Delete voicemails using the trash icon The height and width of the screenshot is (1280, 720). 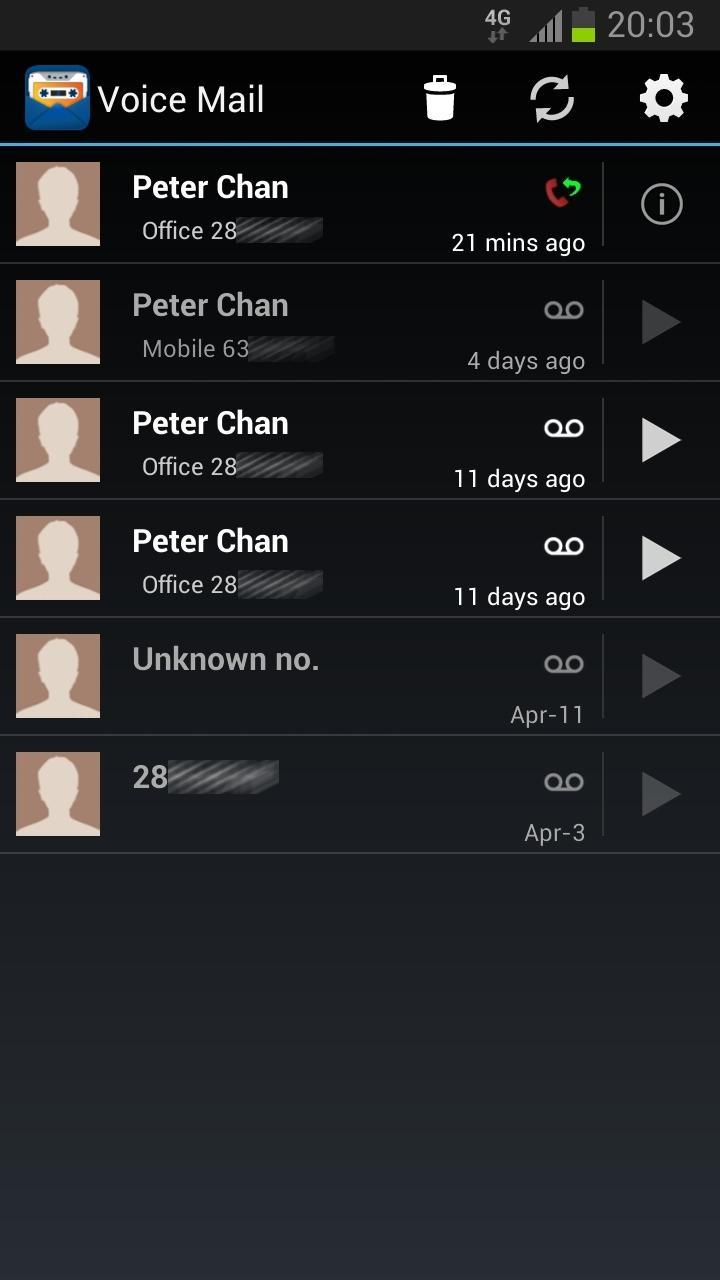438,96
